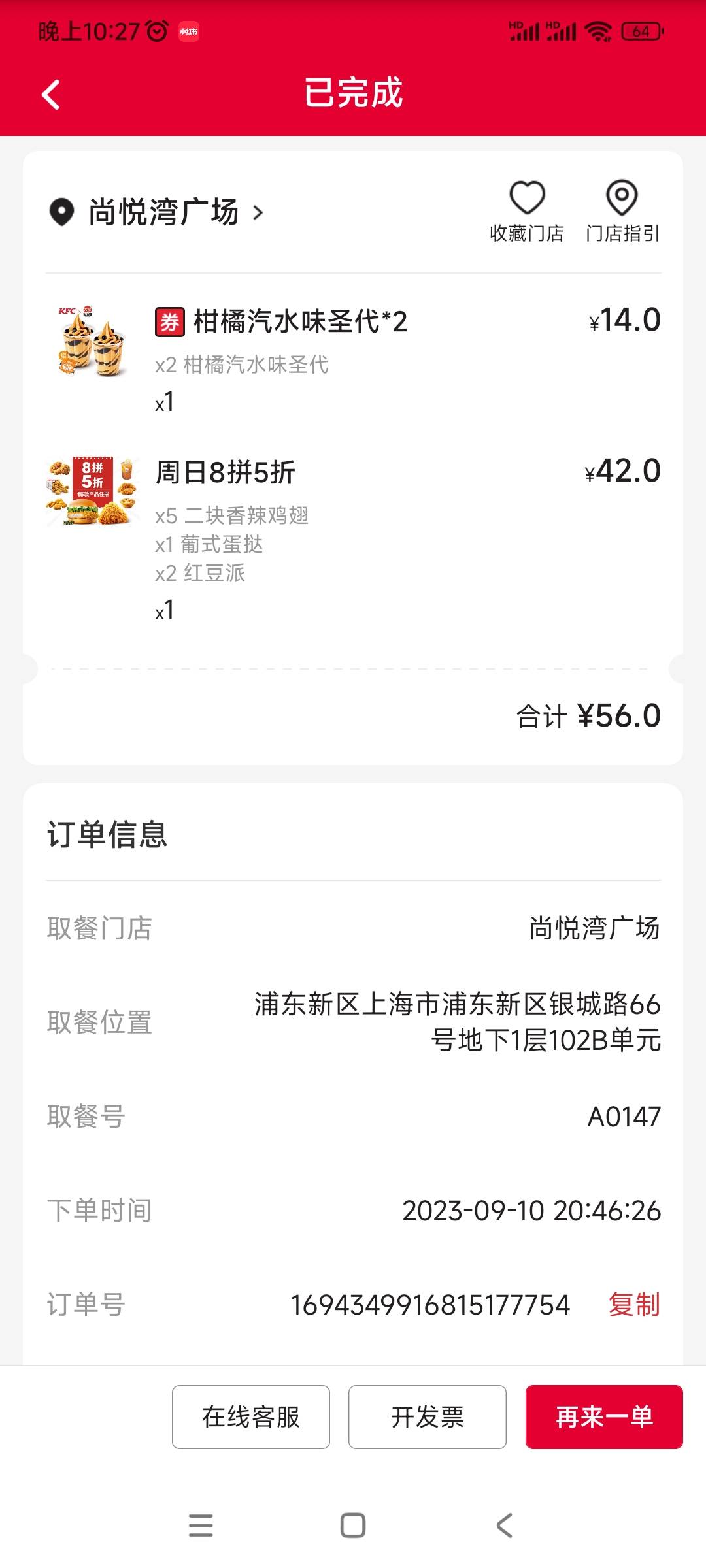Favorite this store with 收藏门店
Screen dimensions: 706x1568
(527, 211)
